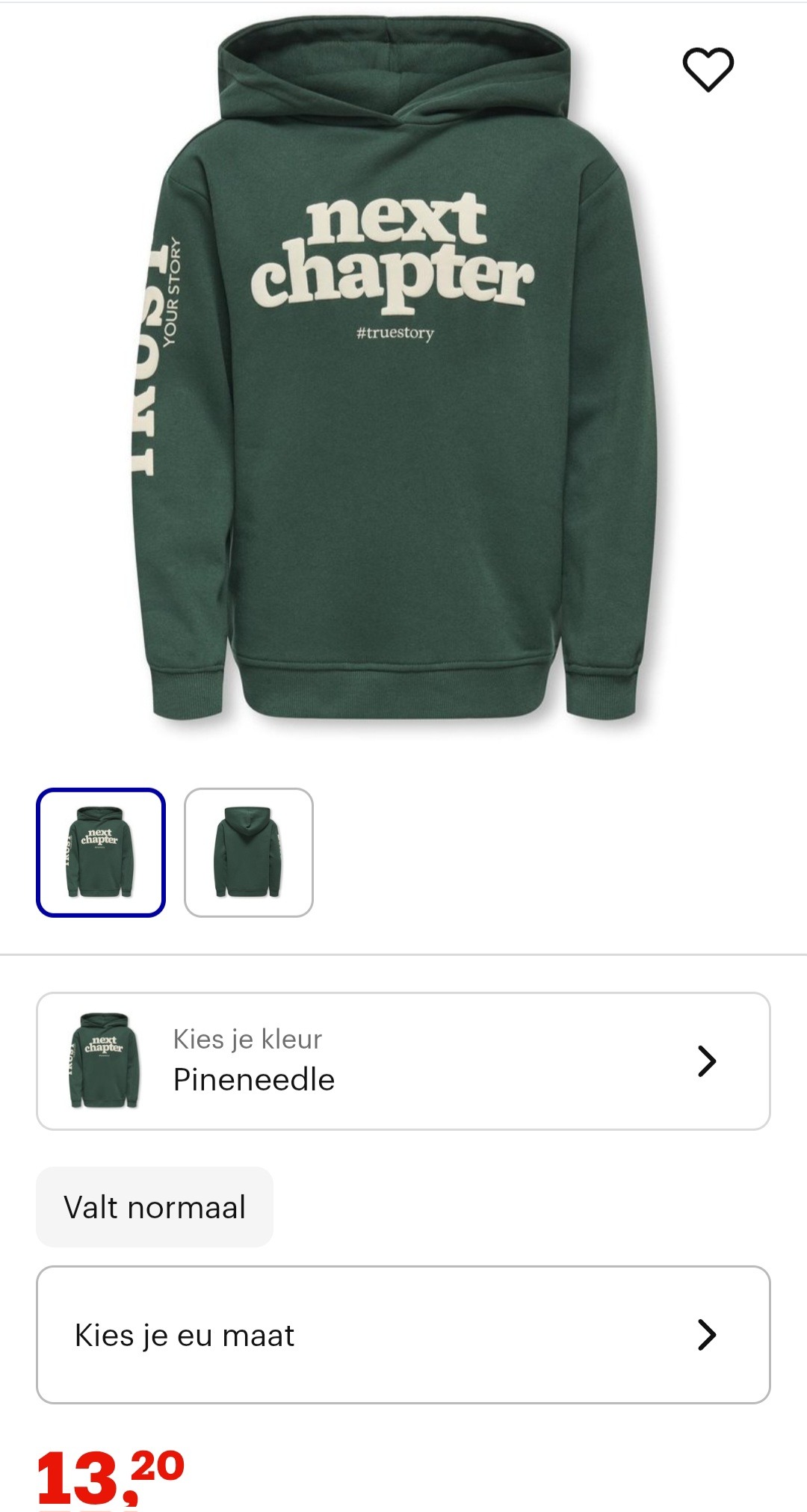This screenshot has width=807, height=1512.
Task: Open the Kies je kleur color picker
Action: [x=403, y=1061]
